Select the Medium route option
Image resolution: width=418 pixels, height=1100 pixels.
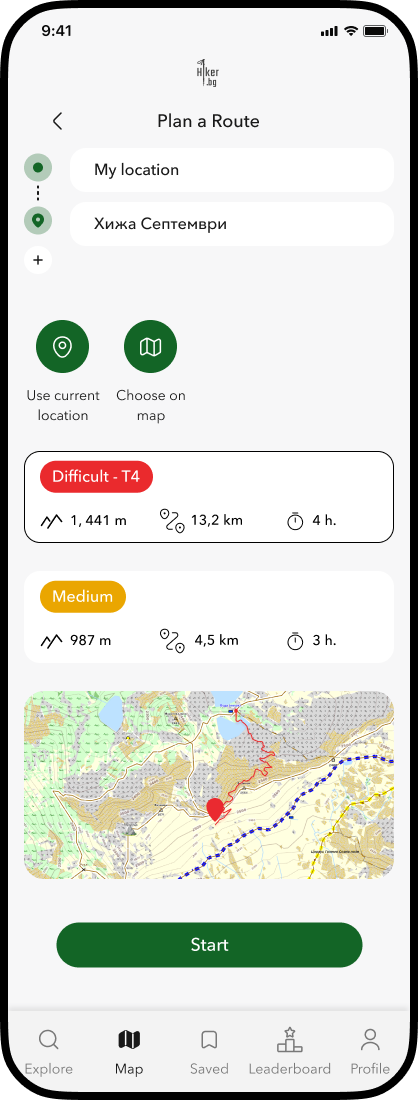pyautogui.click(x=209, y=617)
